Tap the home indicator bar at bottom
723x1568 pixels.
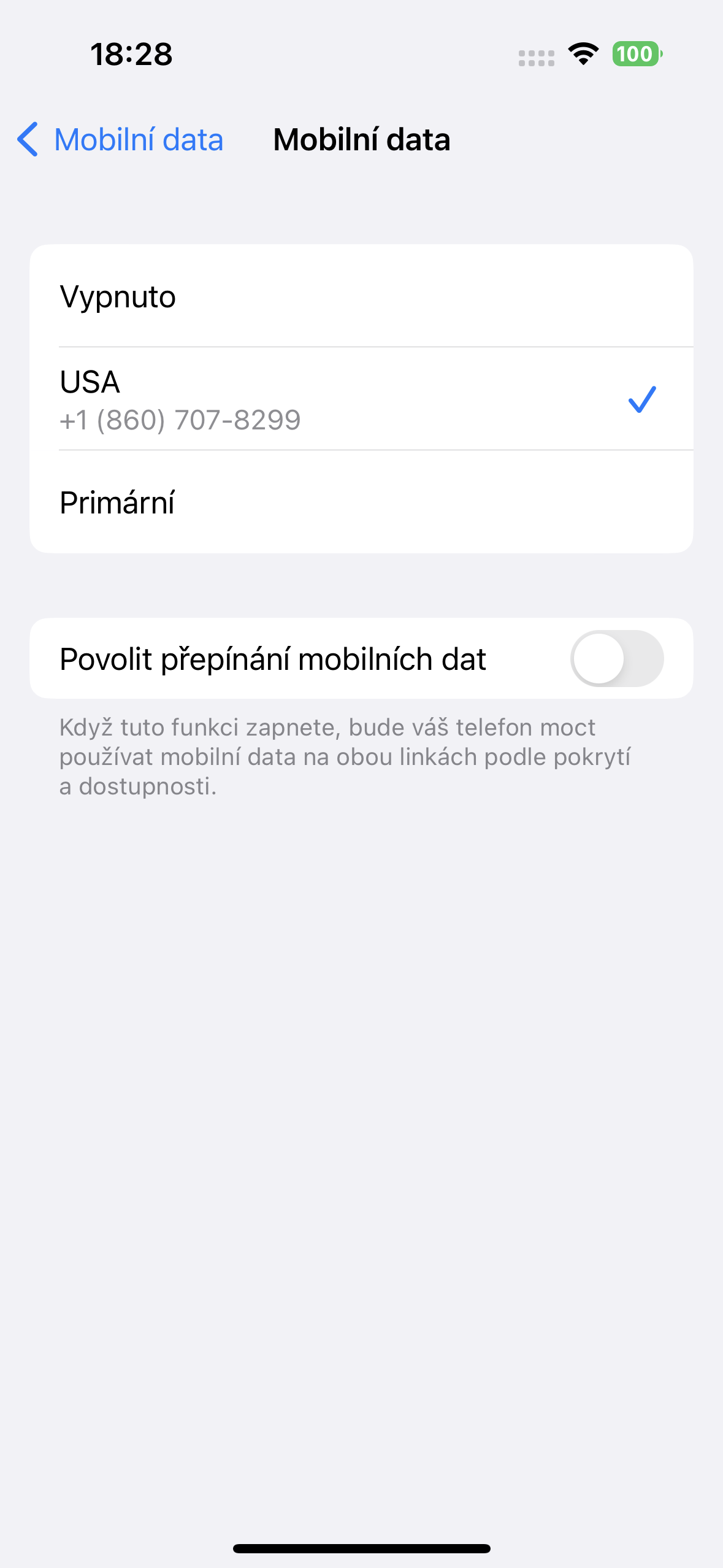pos(361,1547)
